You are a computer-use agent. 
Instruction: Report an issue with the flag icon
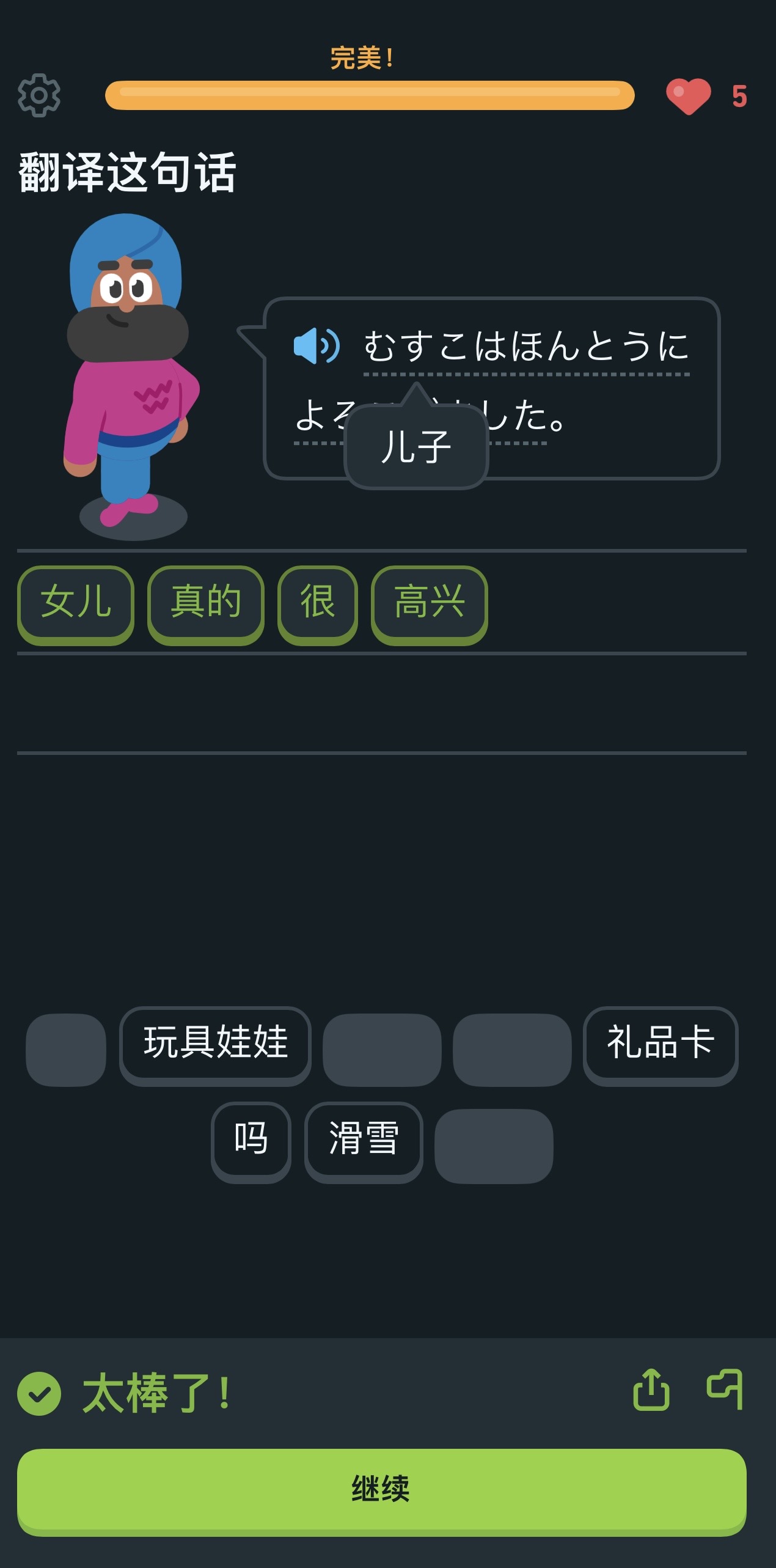point(725,1389)
